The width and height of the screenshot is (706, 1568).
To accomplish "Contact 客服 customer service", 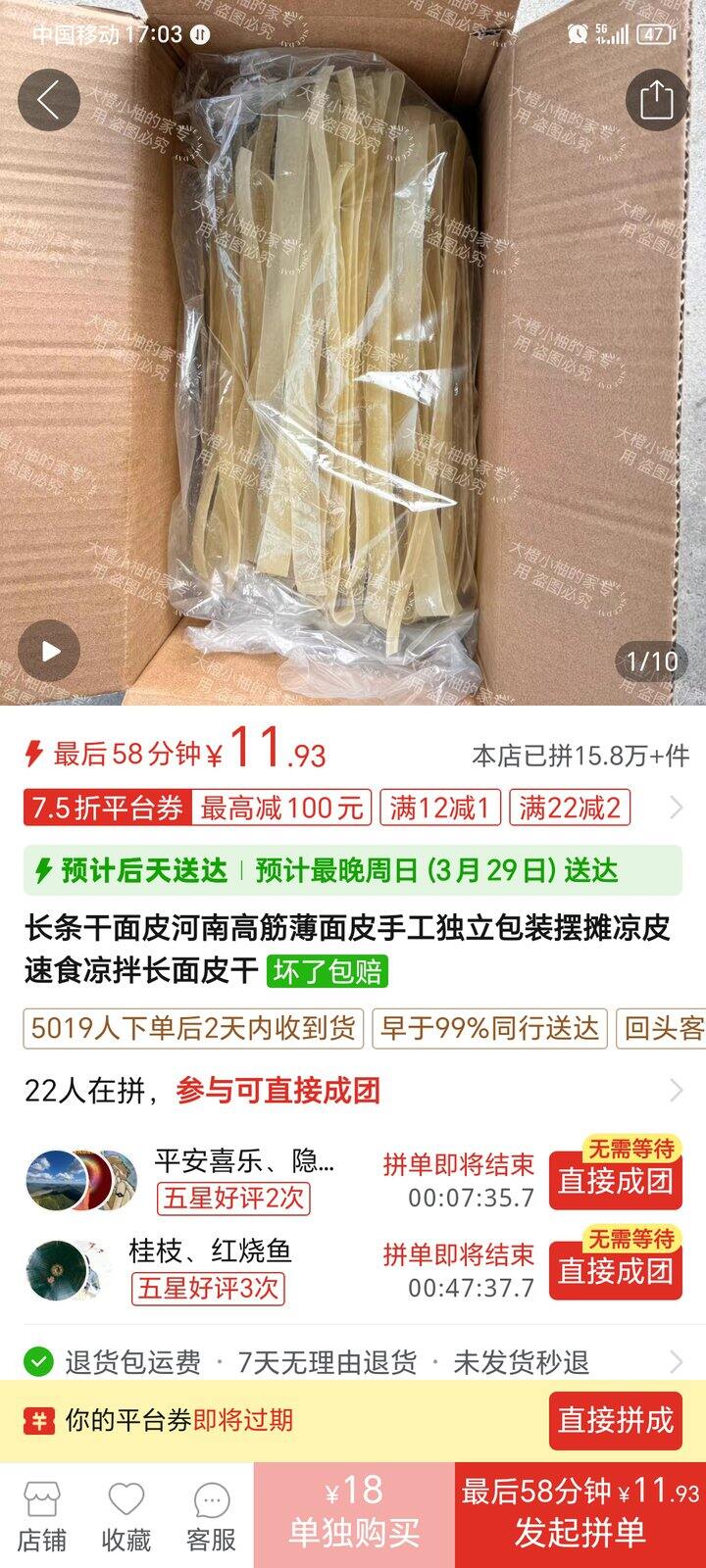I will (211, 1515).
